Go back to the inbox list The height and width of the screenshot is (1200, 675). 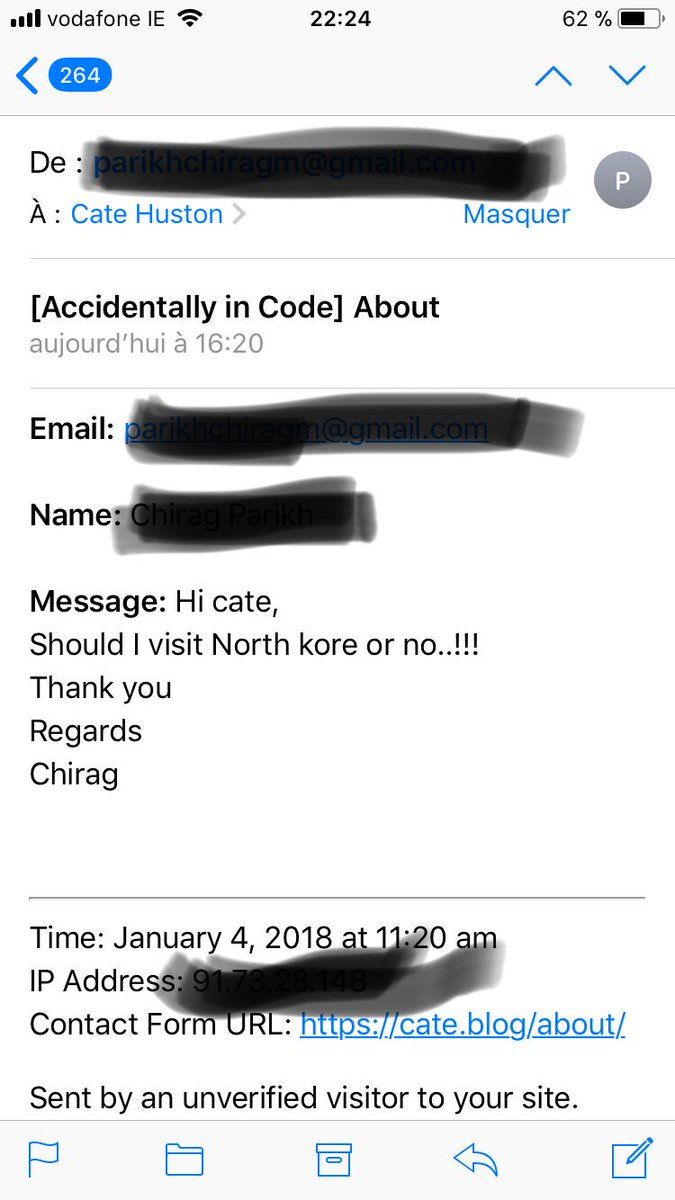point(62,75)
